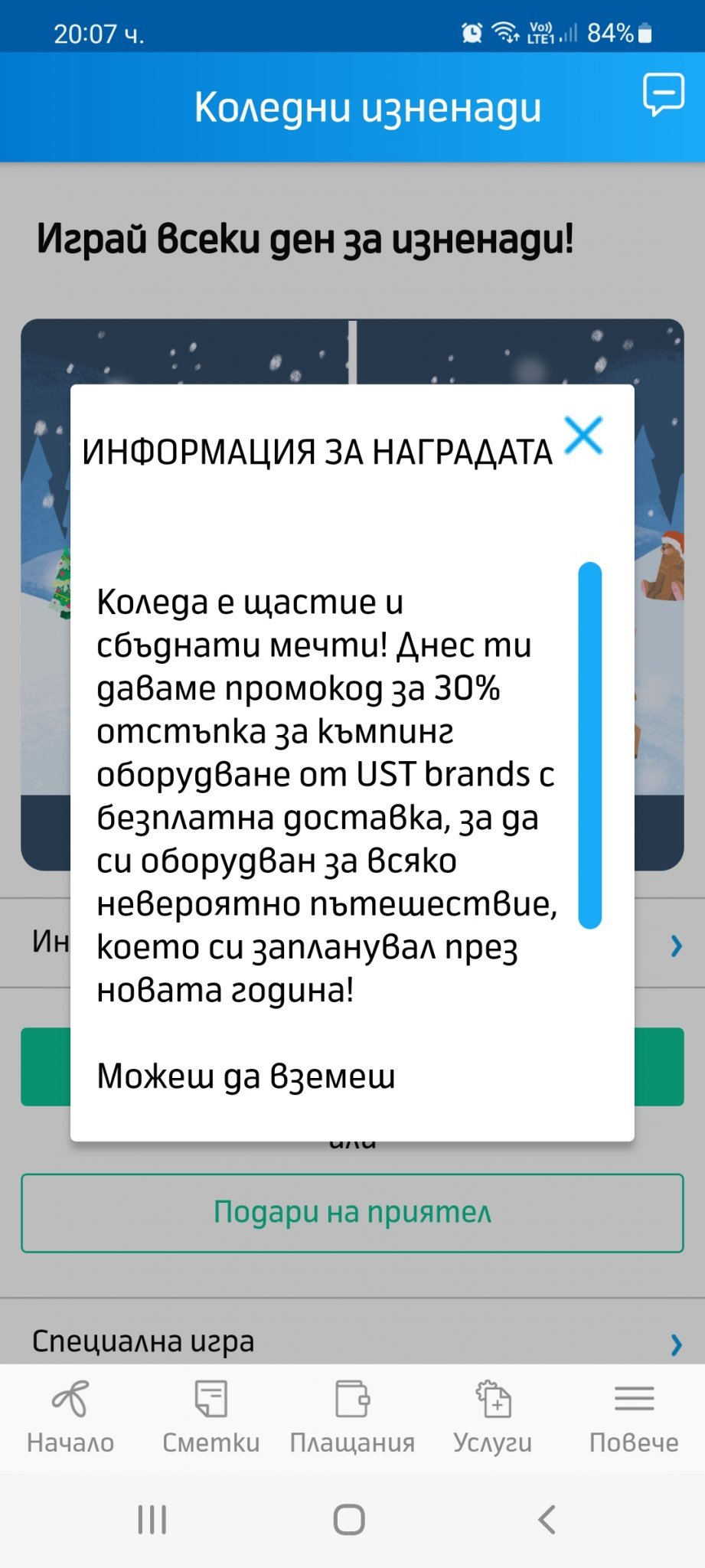The image size is (705, 1568).
Task: Close the reward information dialog
Action: (583, 436)
